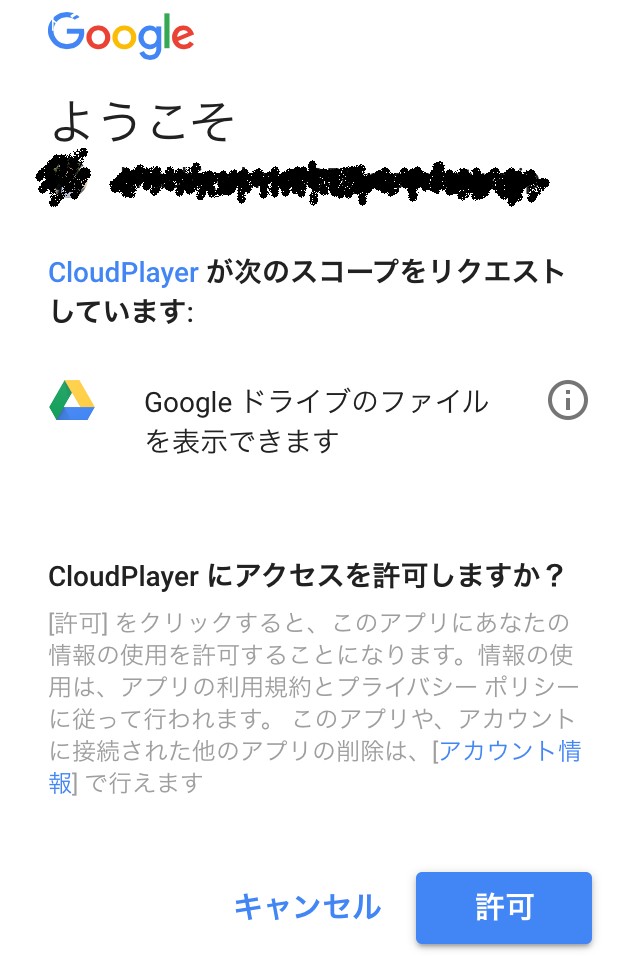Screen dimensions: 640x960
Task: Open info icon for Google Drive scope
Action: [567, 401]
